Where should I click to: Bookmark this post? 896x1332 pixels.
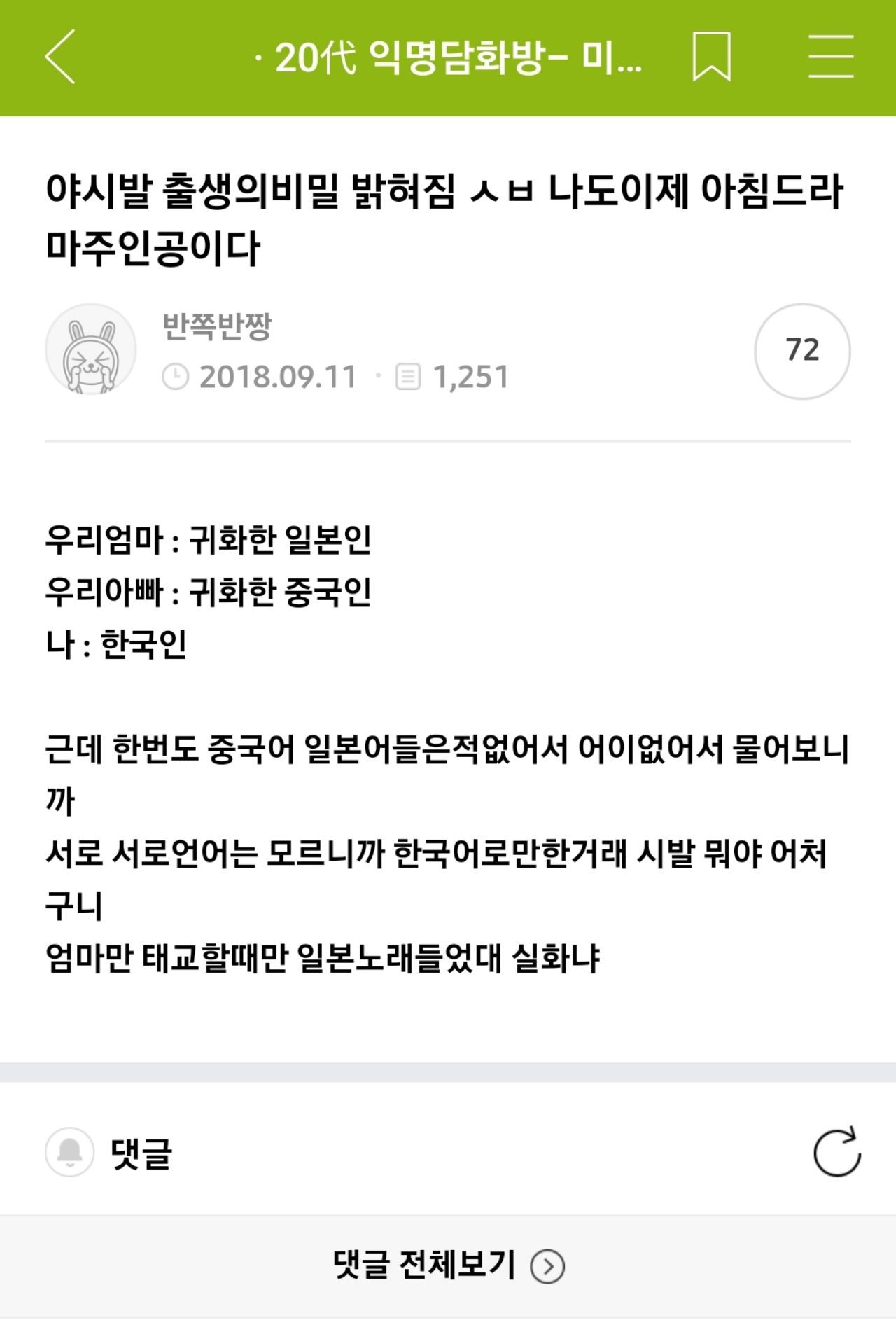click(x=711, y=57)
